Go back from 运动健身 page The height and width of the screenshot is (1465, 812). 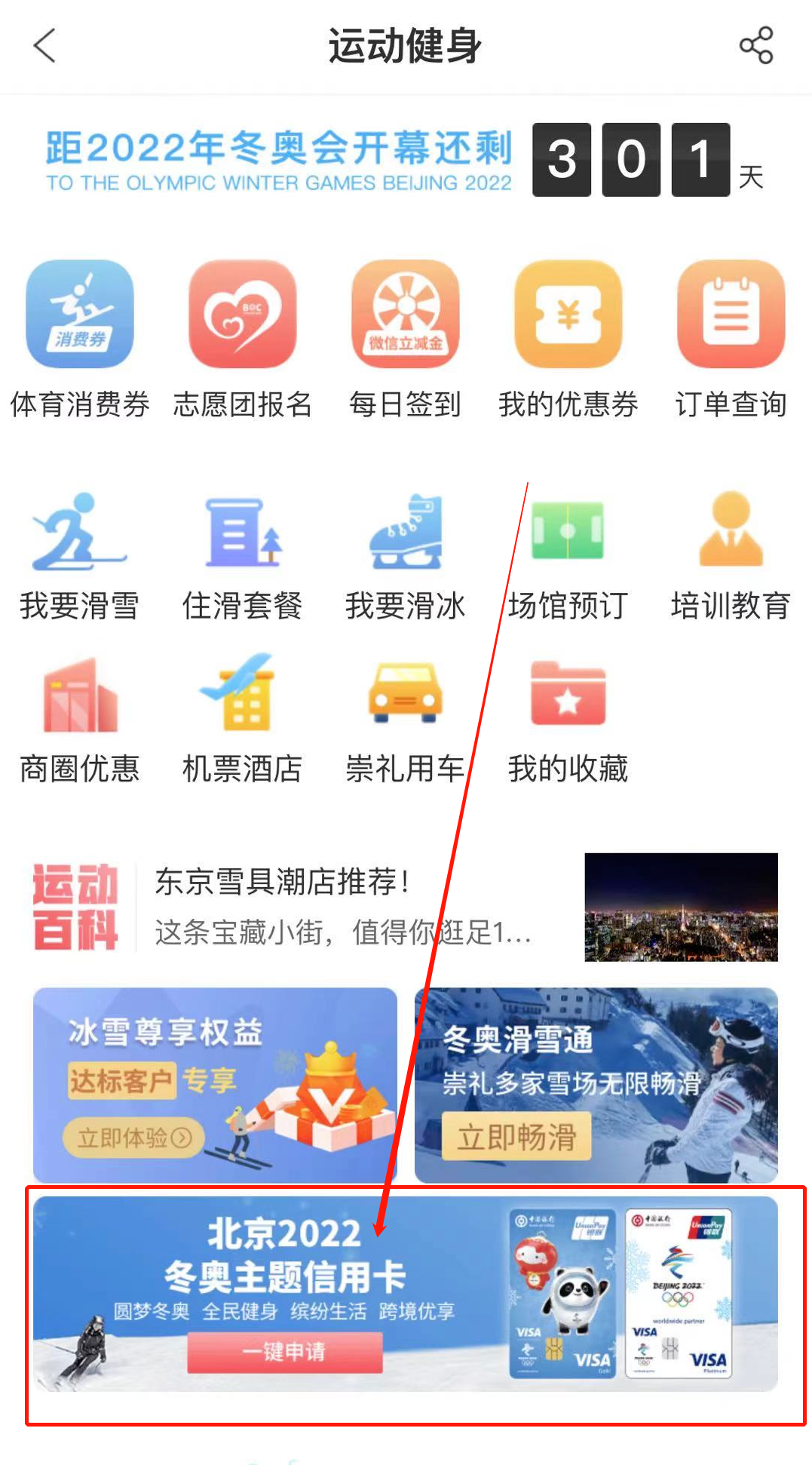click(x=45, y=45)
